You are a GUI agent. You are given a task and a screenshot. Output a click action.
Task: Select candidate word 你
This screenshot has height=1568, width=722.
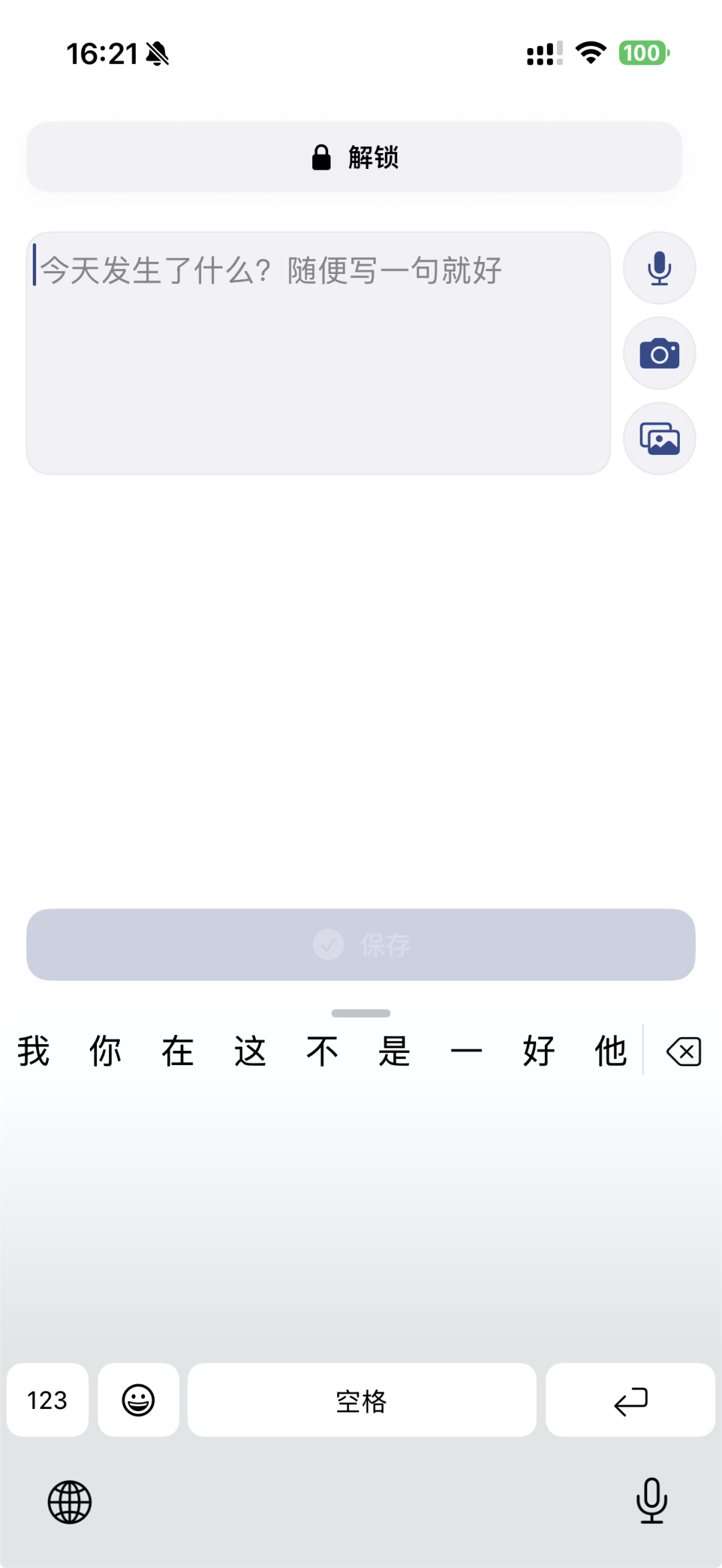[104, 1051]
